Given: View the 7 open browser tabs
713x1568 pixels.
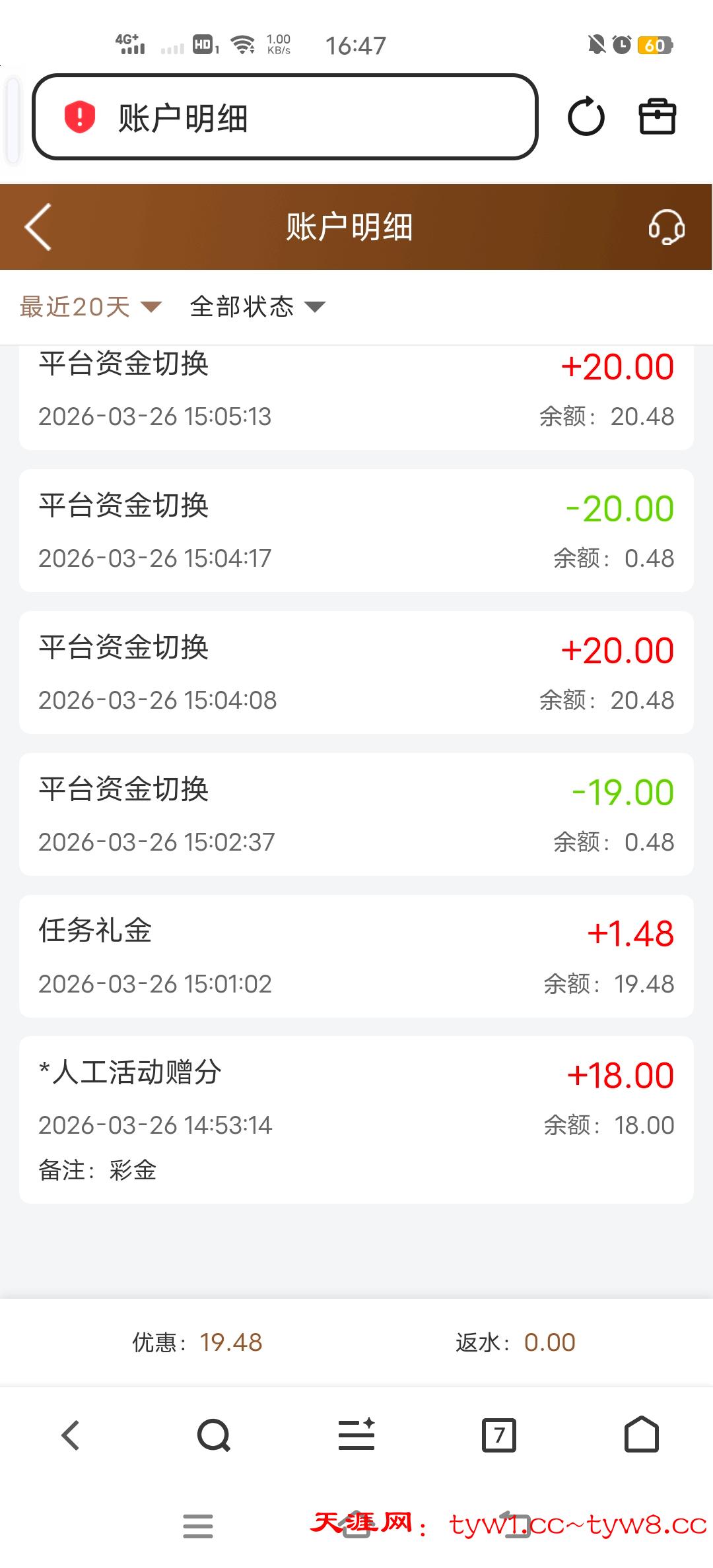Looking at the screenshot, I should (x=499, y=1435).
